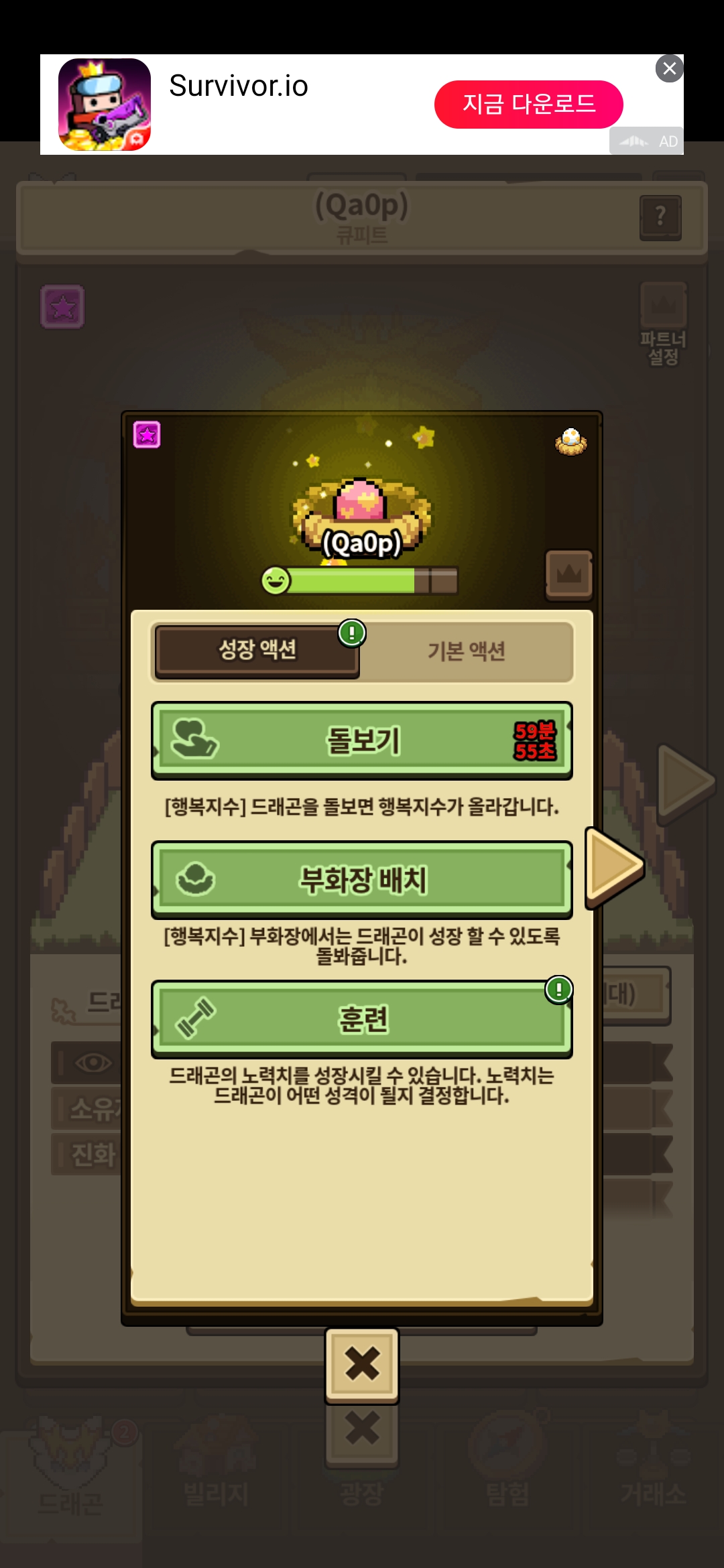Tap the crown partner icon in the popup
This screenshot has width=724, height=1568.
tap(568, 575)
